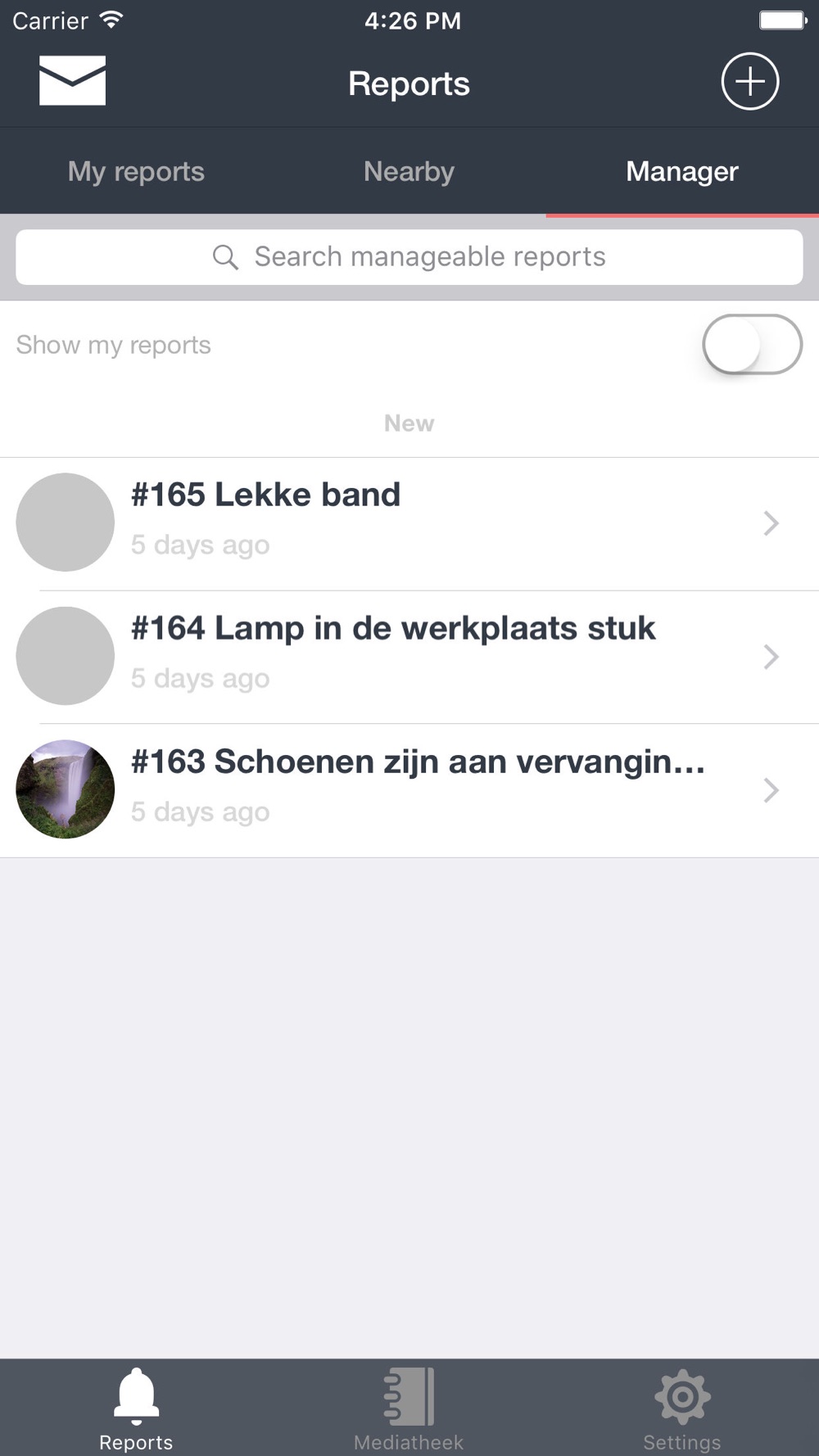Switch to the My reports tab
The image size is (819, 1456).
click(136, 172)
